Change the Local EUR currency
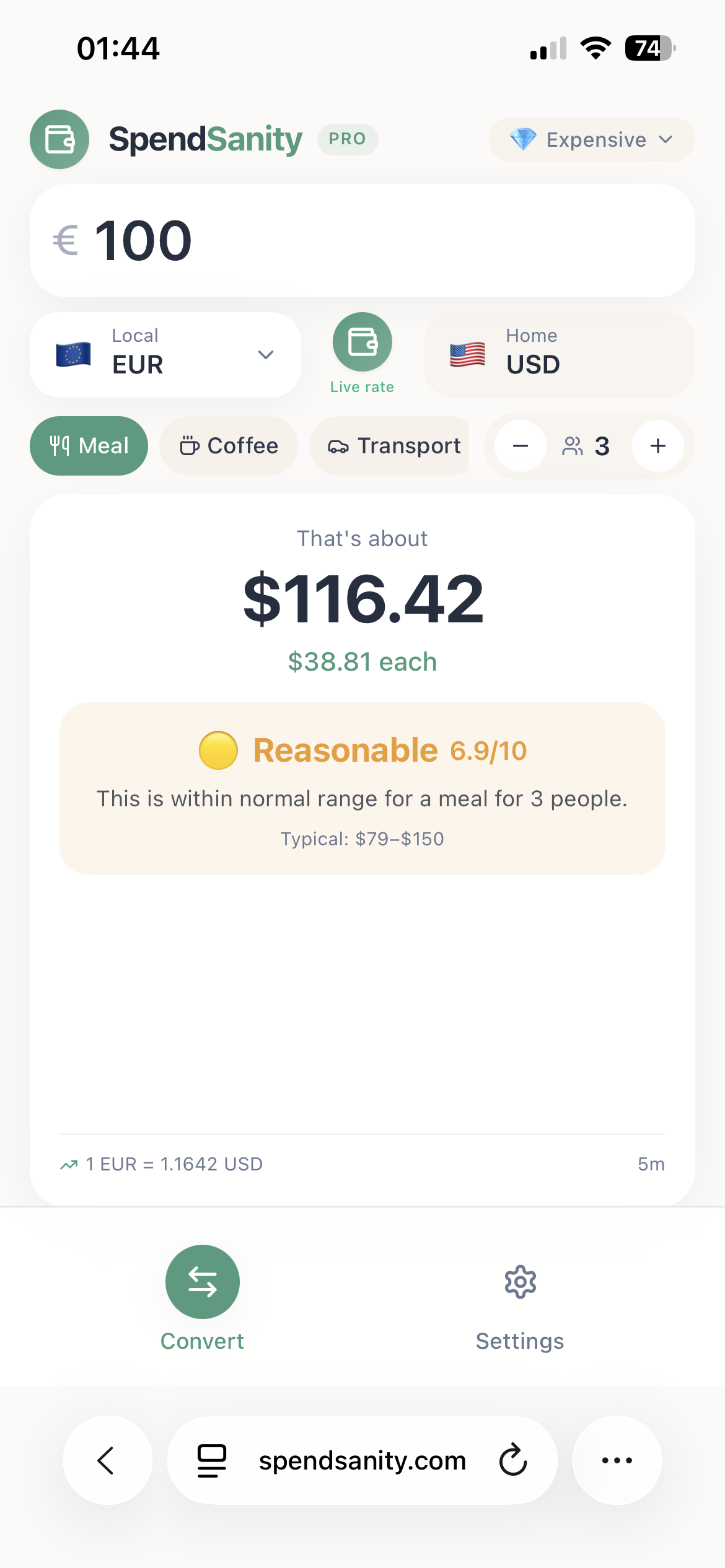The width and height of the screenshot is (725, 1568). point(165,355)
